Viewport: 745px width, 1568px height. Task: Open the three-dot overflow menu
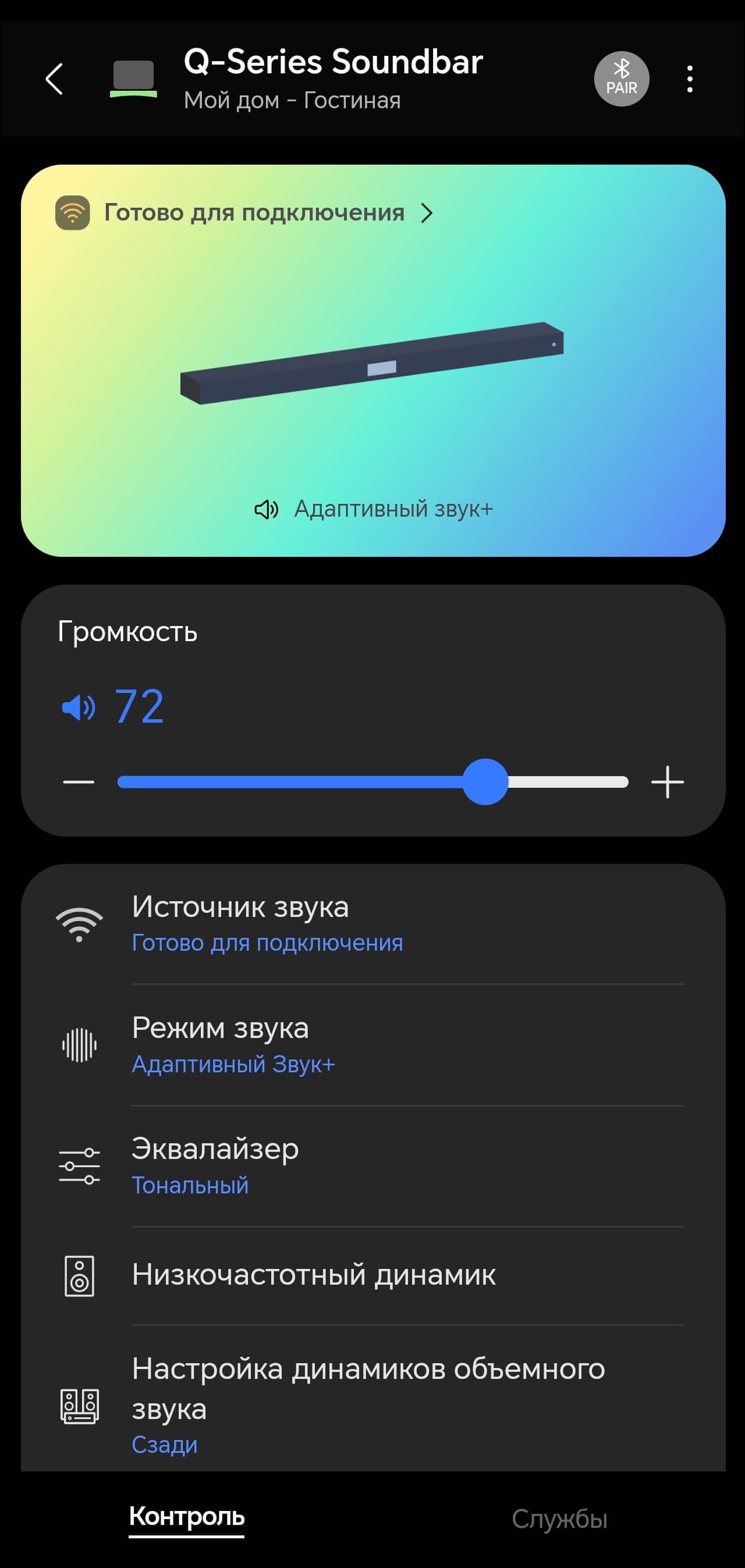(689, 79)
